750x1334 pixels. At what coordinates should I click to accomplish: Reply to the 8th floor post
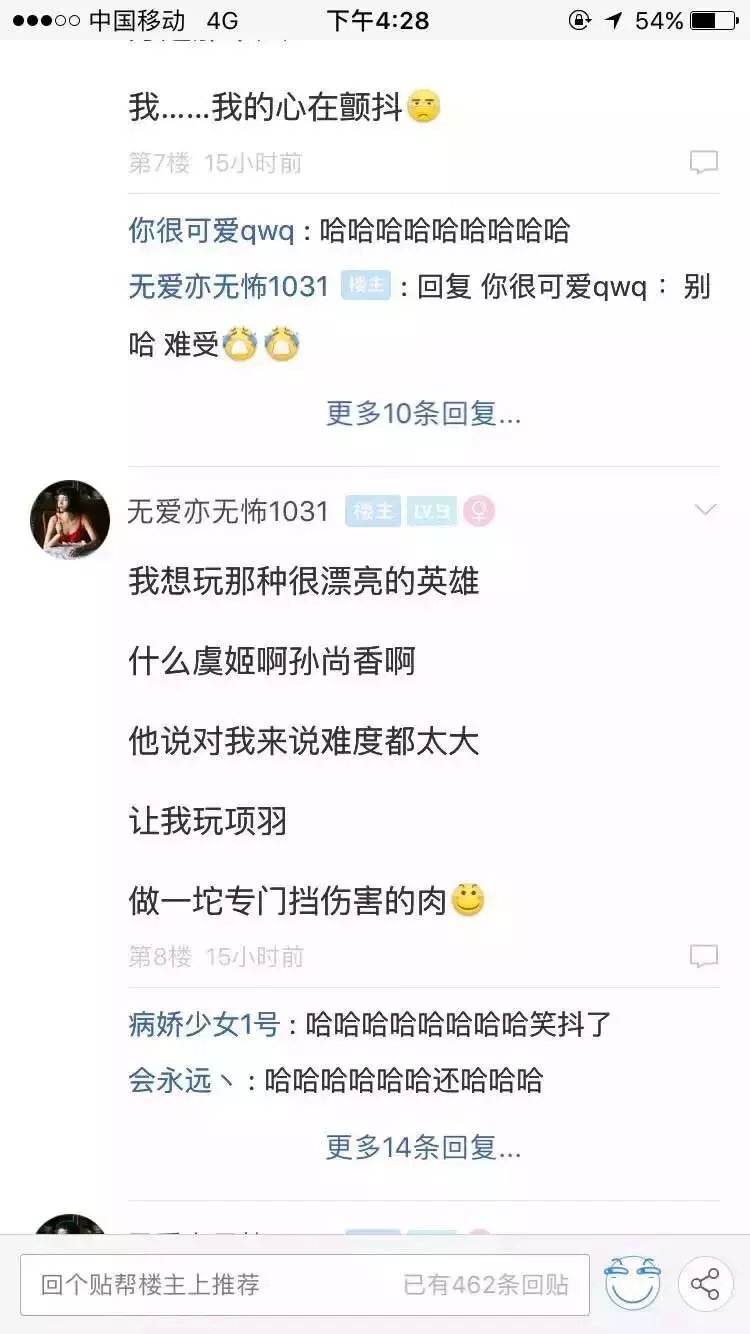(704, 957)
